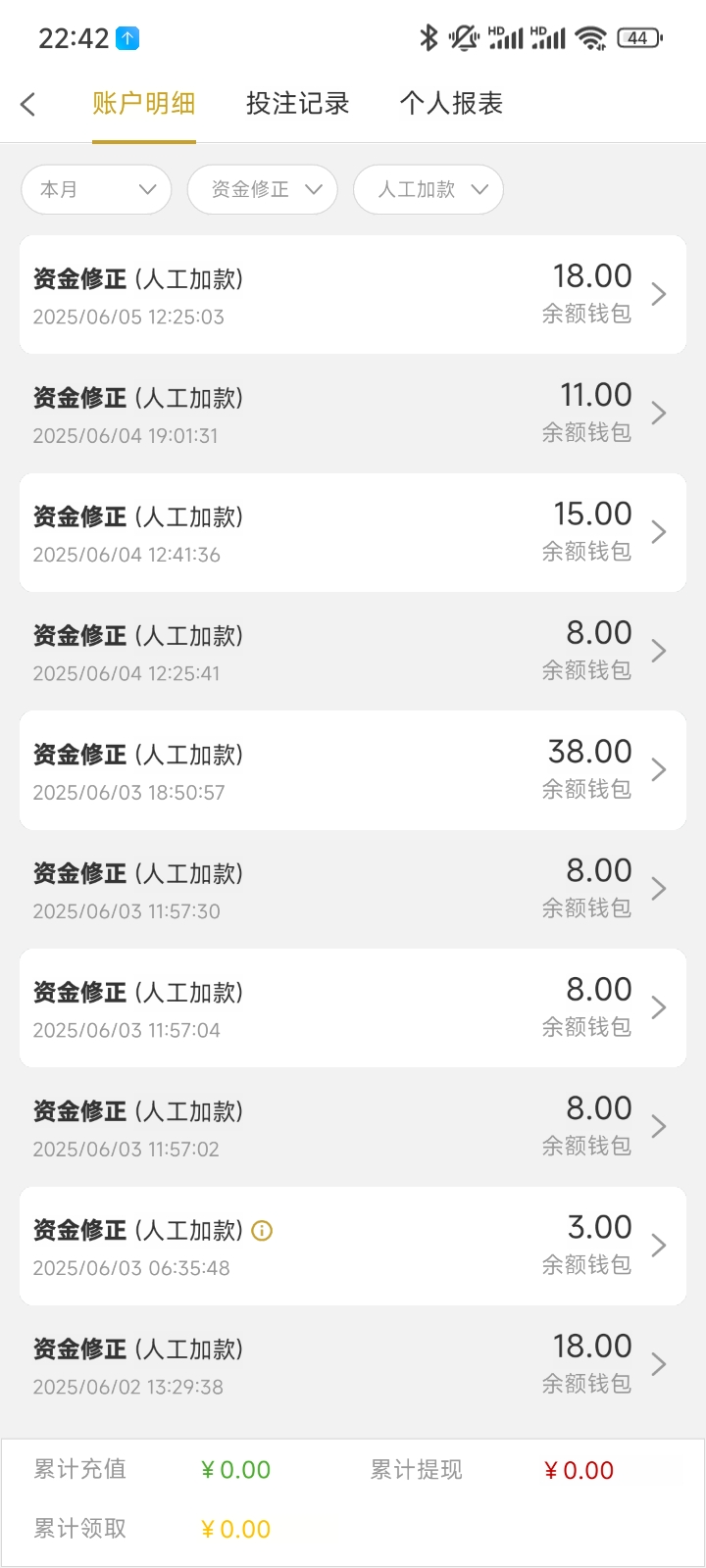The width and height of the screenshot is (706, 1568).
Task: View details of record at 2025/06/04 12:25:41
Action: tap(353, 651)
